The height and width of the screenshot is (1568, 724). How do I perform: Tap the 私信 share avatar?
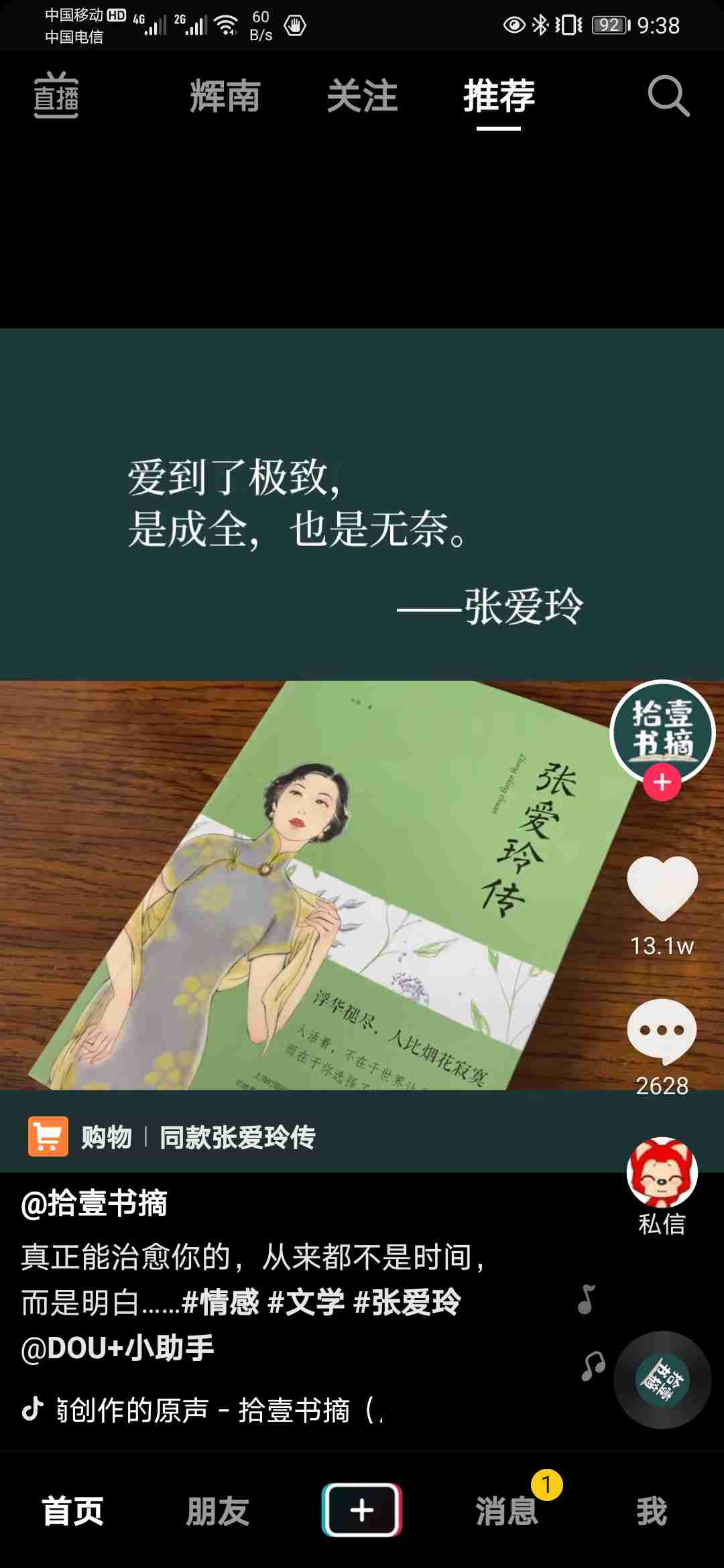(662, 1173)
